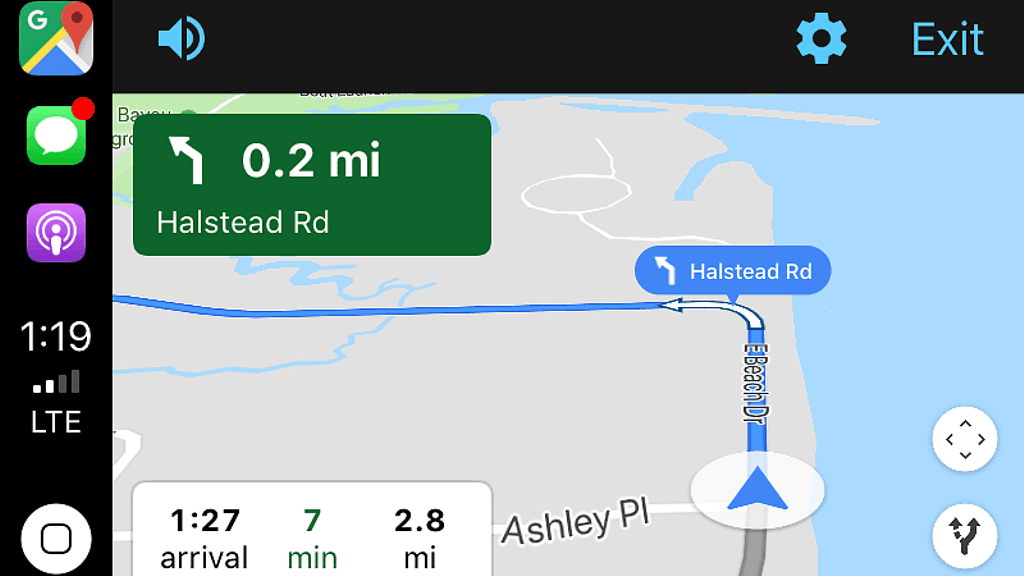The image size is (1024, 576).
Task: Open the Messages app
Action: point(56,135)
